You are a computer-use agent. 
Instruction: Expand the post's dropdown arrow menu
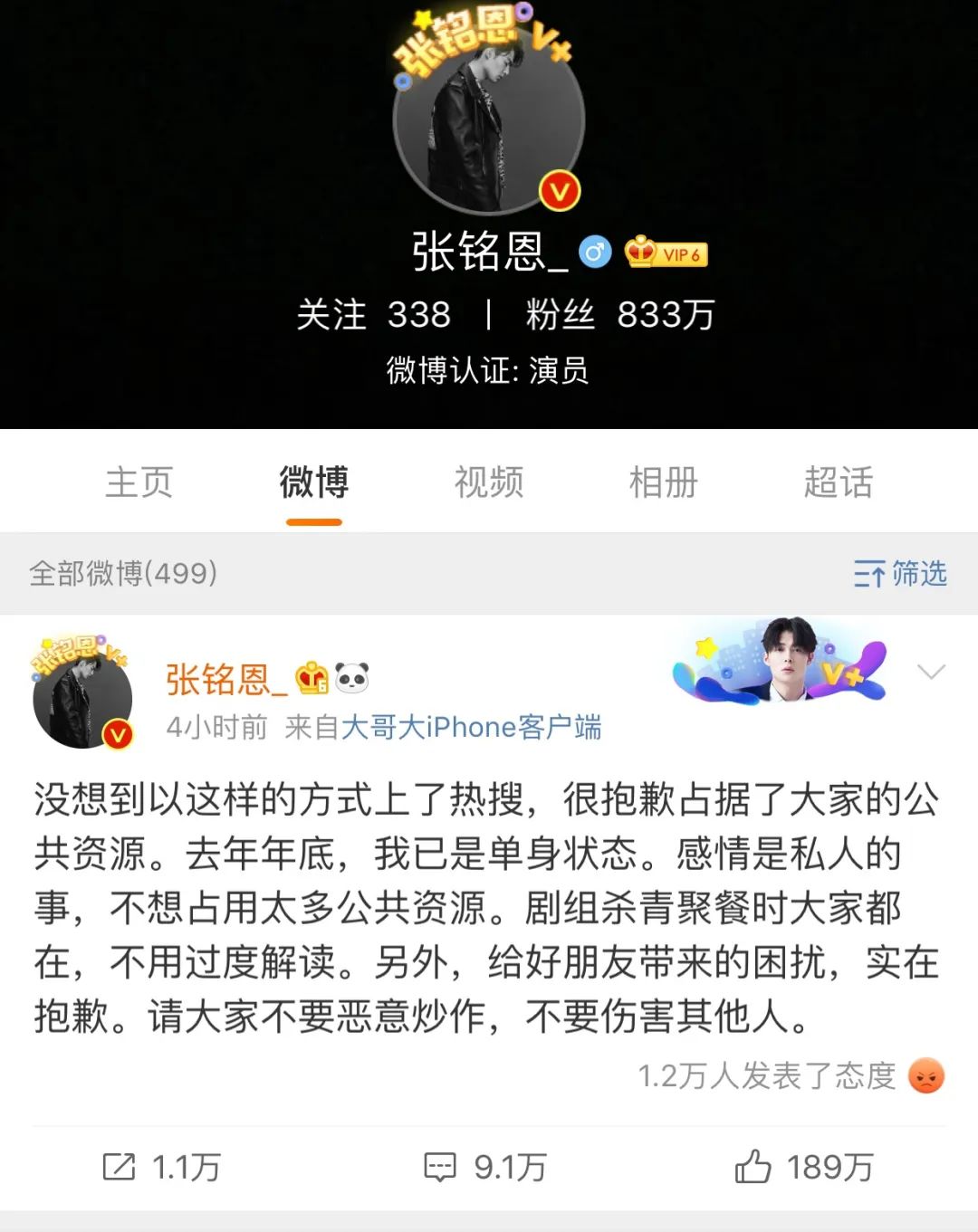pyautogui.click(x=931, y=672)
